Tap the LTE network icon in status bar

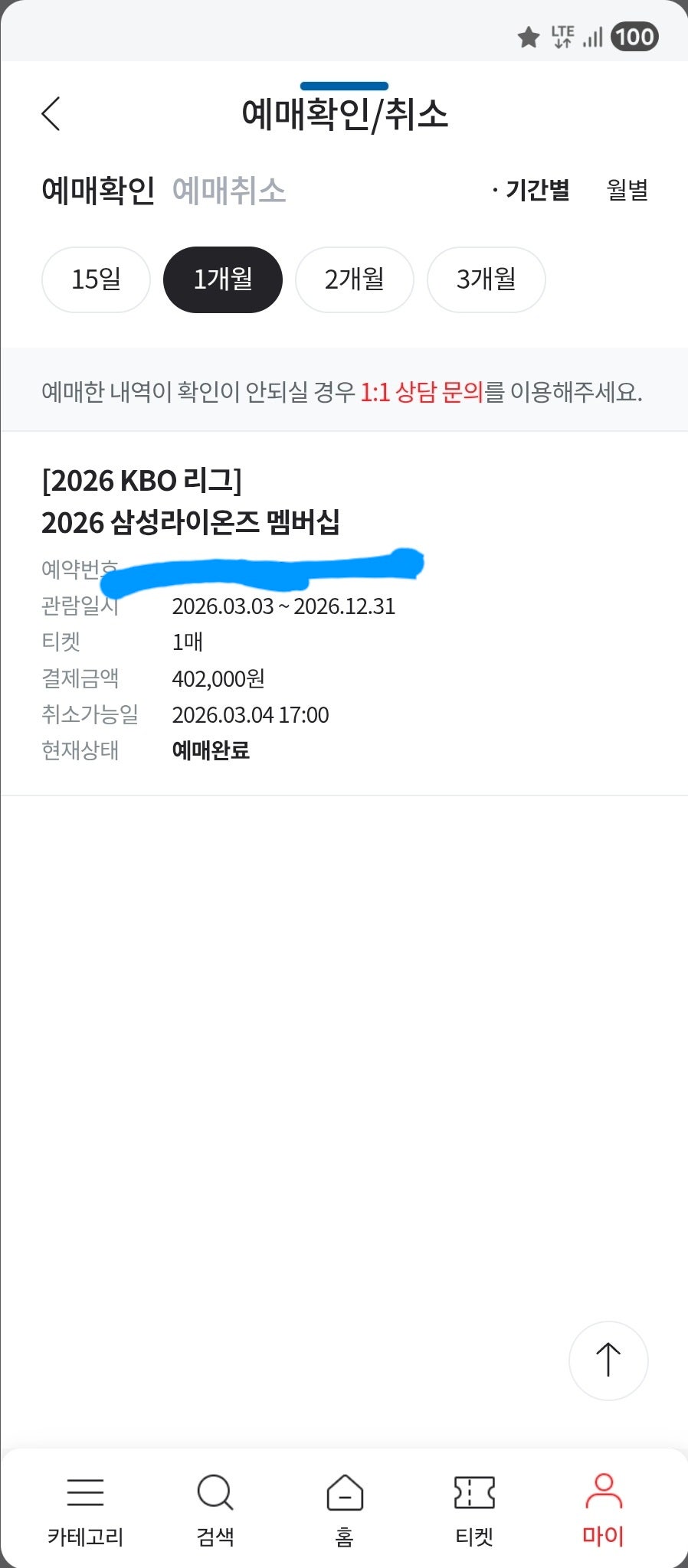(x=560, y=36)
